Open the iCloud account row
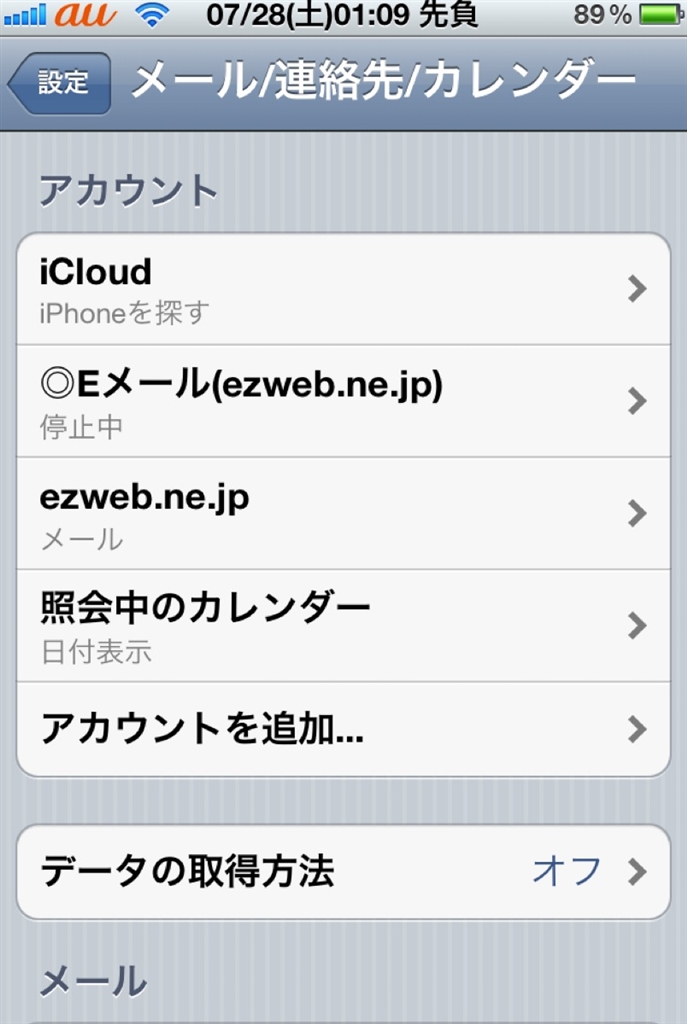 pyautogui.click(x=343, y=289)
